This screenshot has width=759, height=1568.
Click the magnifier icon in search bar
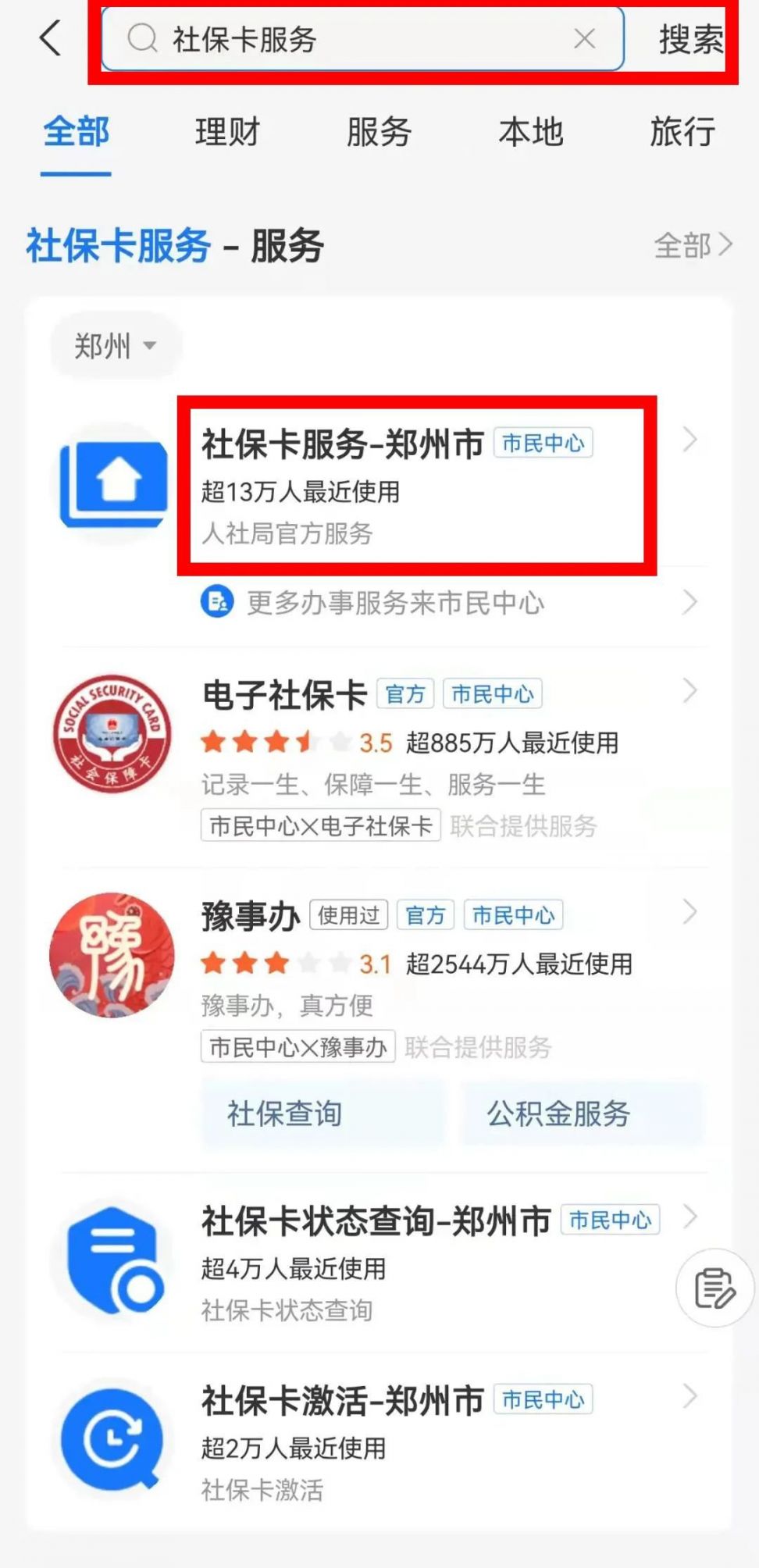pyautogui.click(x=141, y=37)
